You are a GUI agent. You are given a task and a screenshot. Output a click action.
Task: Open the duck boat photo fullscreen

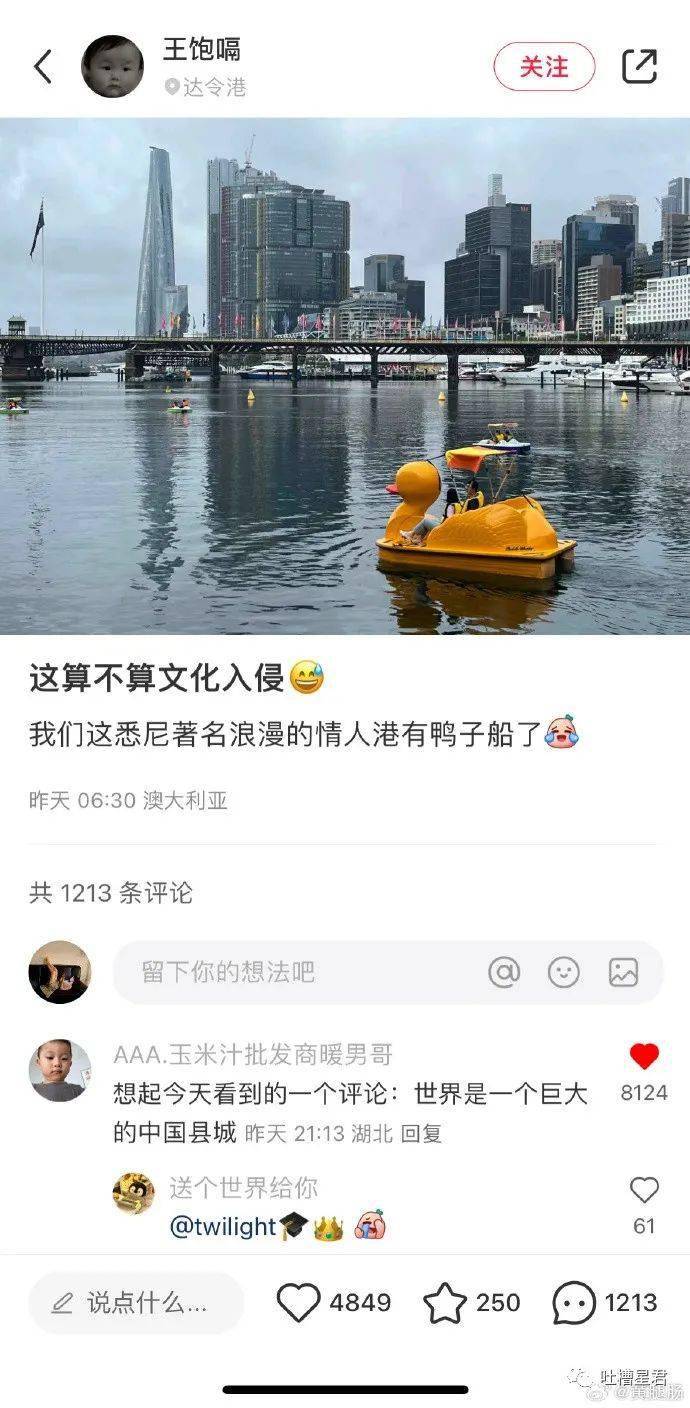point(345,376)
